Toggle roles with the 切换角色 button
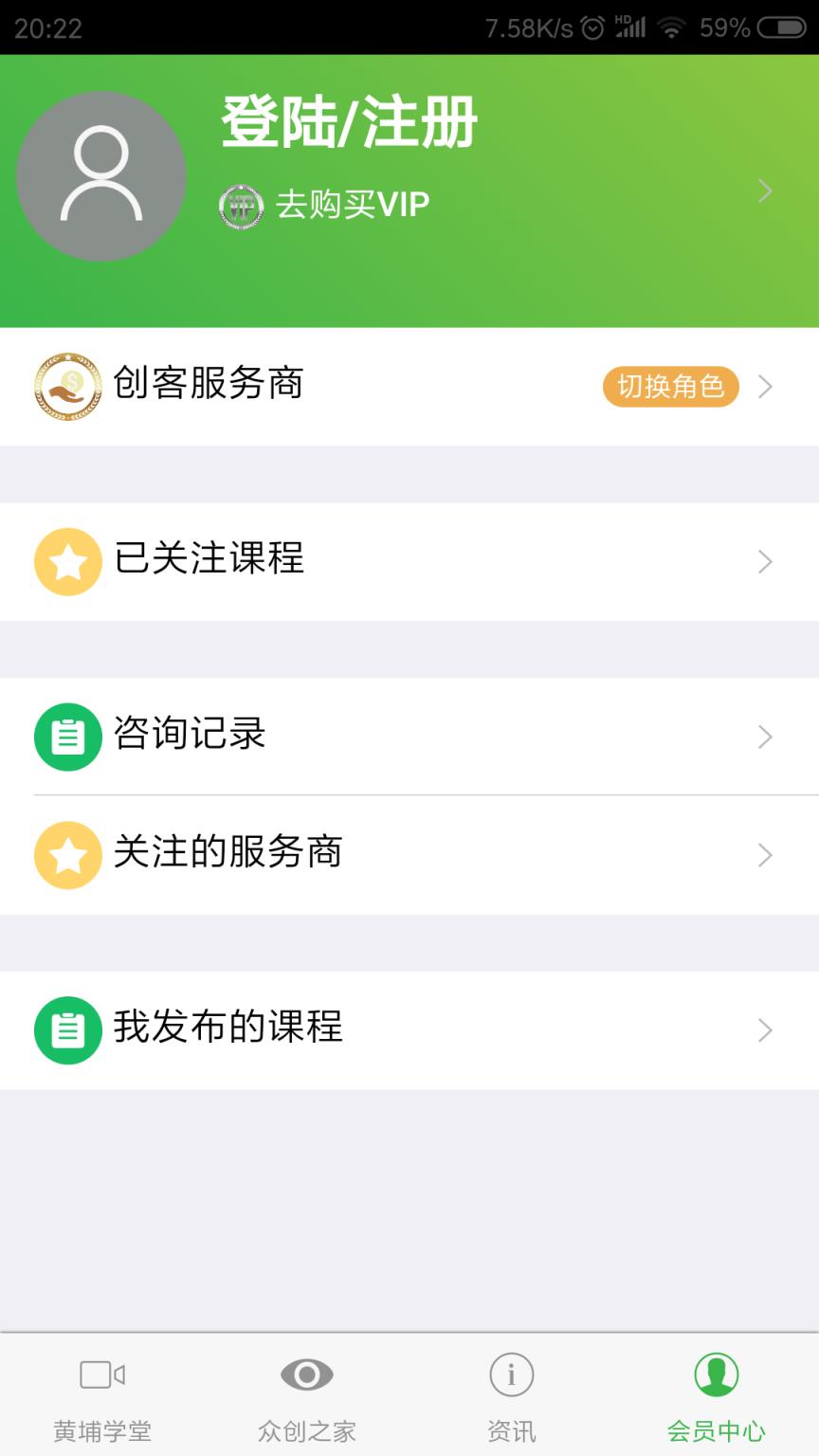The height and width of the screenshot is (1456, 819). (x=669, y=386)
